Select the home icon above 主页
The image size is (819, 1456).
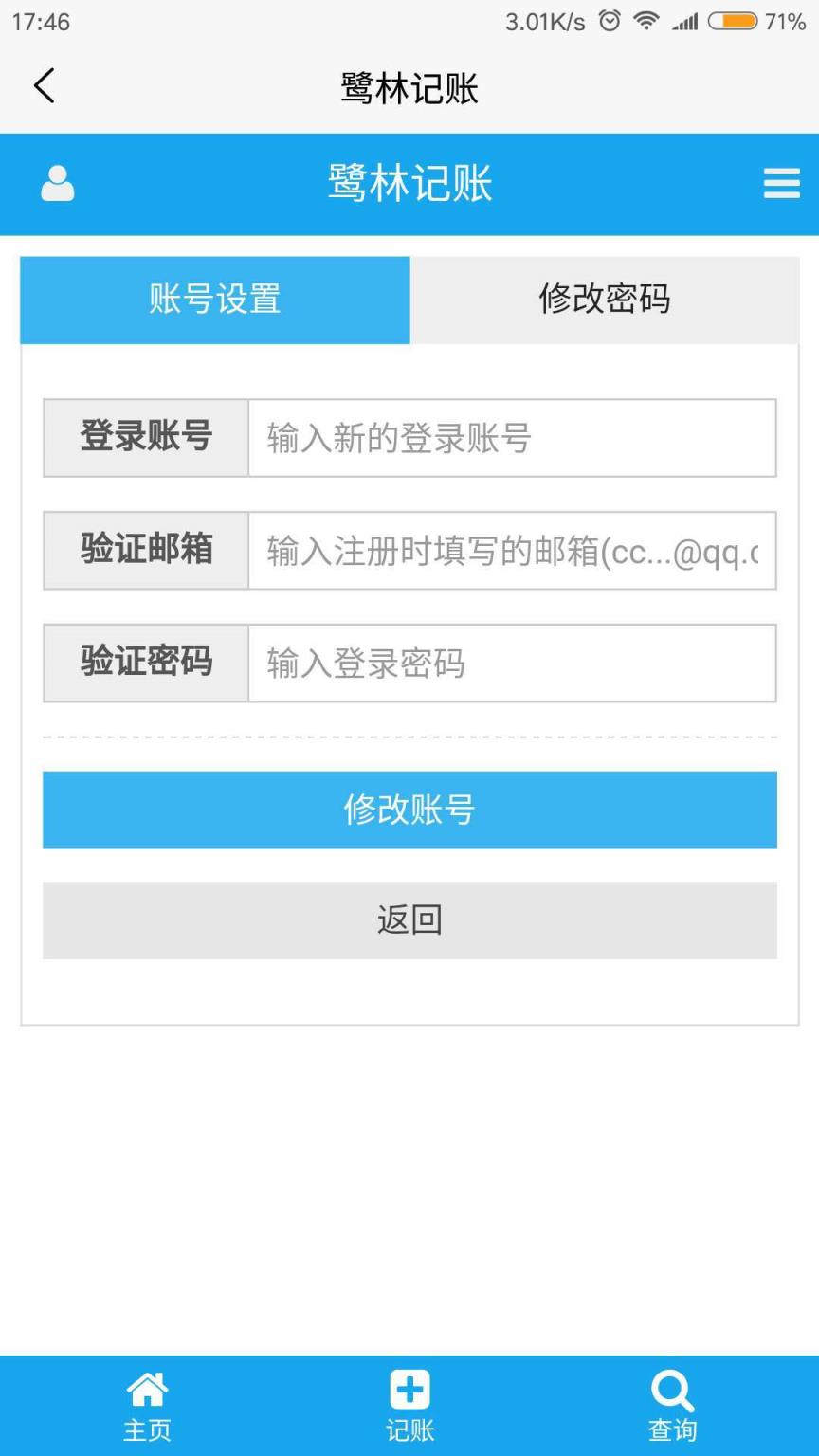click(147, 1390)
